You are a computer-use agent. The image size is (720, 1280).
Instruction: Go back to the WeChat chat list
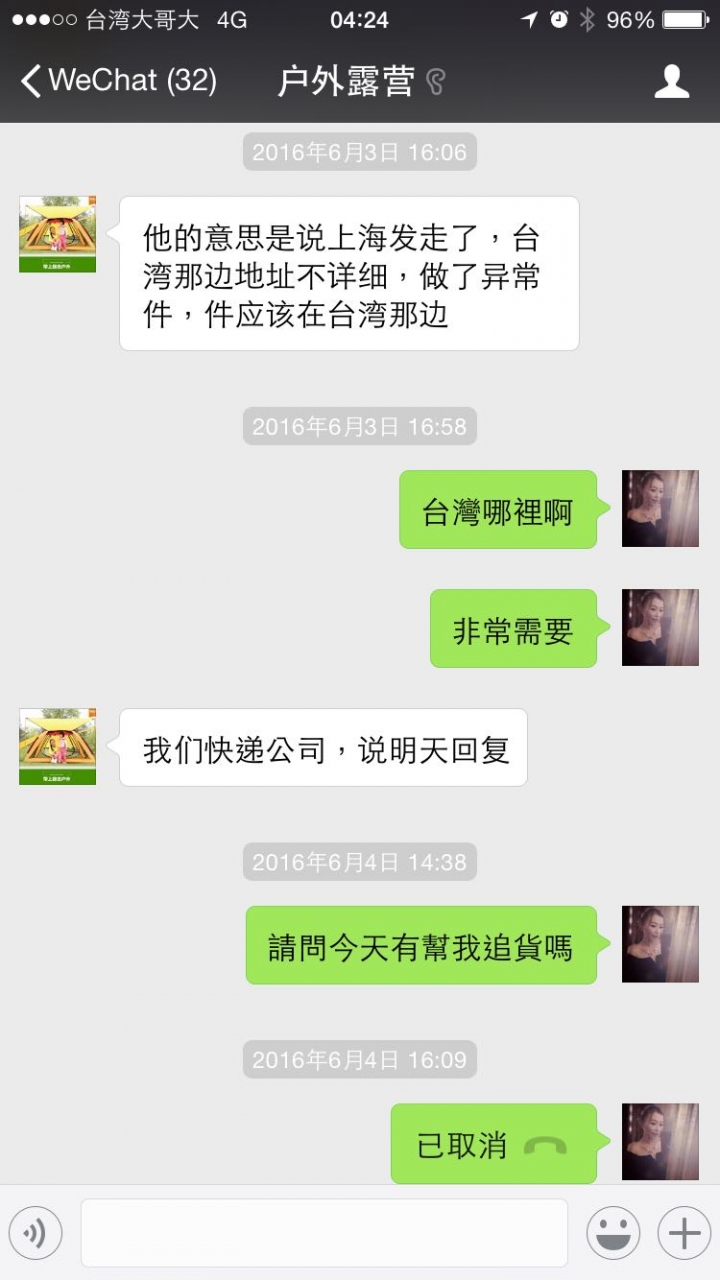(x=118, y=81)
